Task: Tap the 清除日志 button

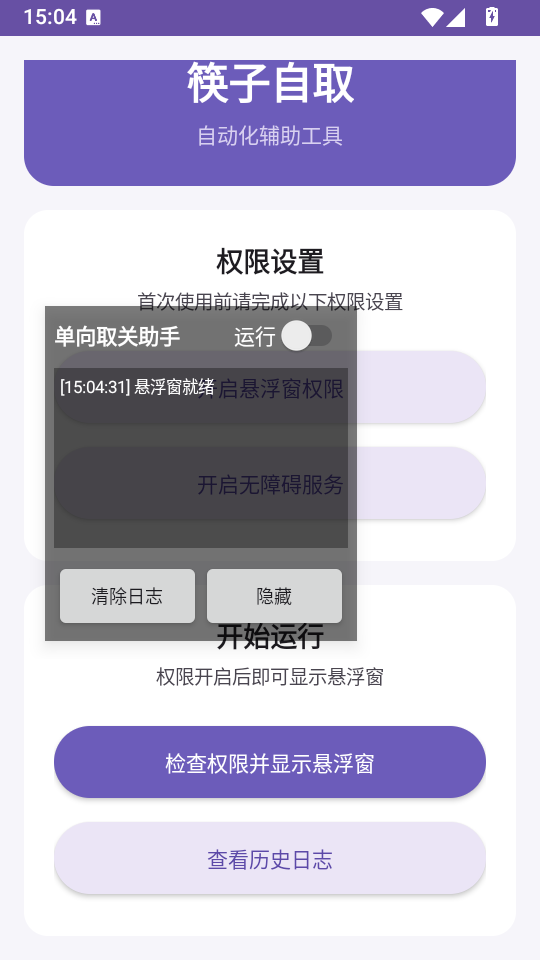Action: (127, 596)
